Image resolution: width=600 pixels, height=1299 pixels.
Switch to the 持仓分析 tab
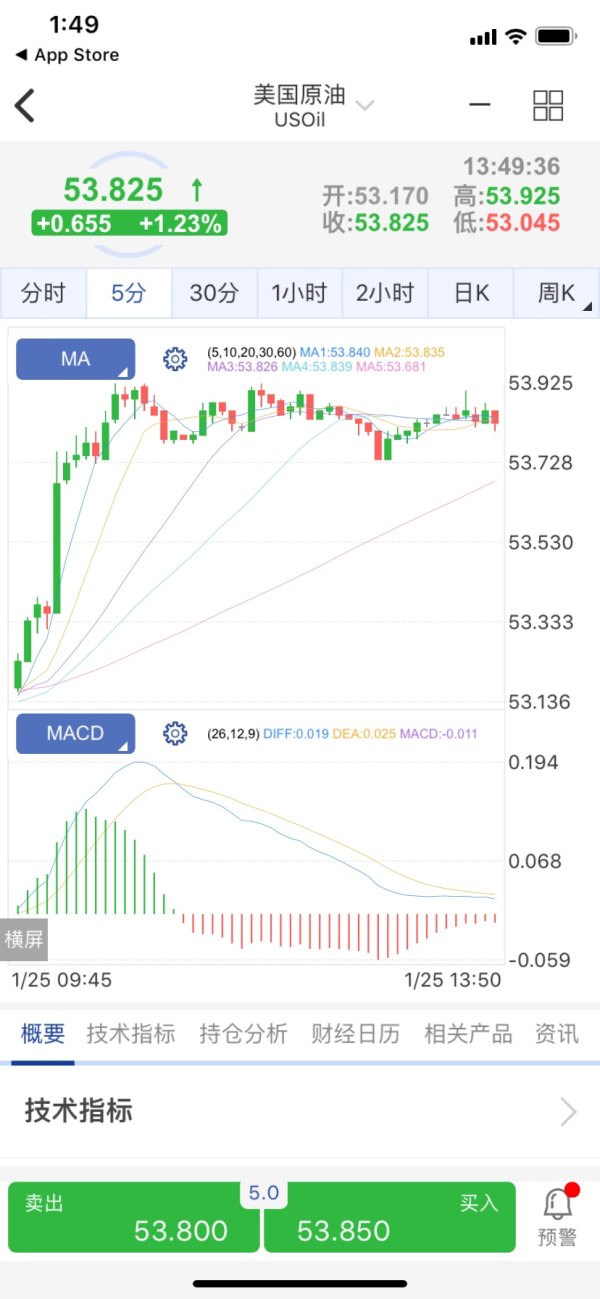click(243, 1033)
